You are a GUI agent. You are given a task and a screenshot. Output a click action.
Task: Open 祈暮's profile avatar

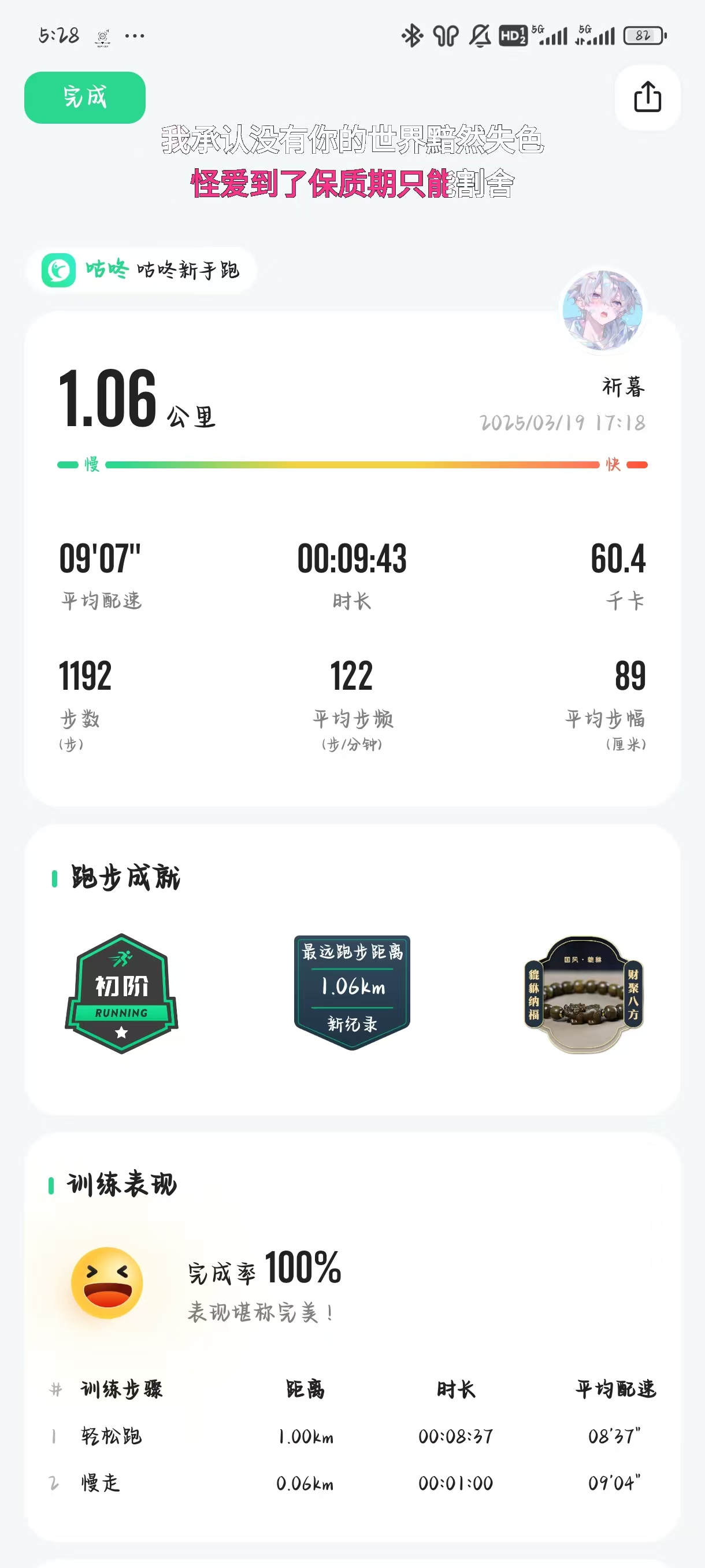[x=602, y=310]
